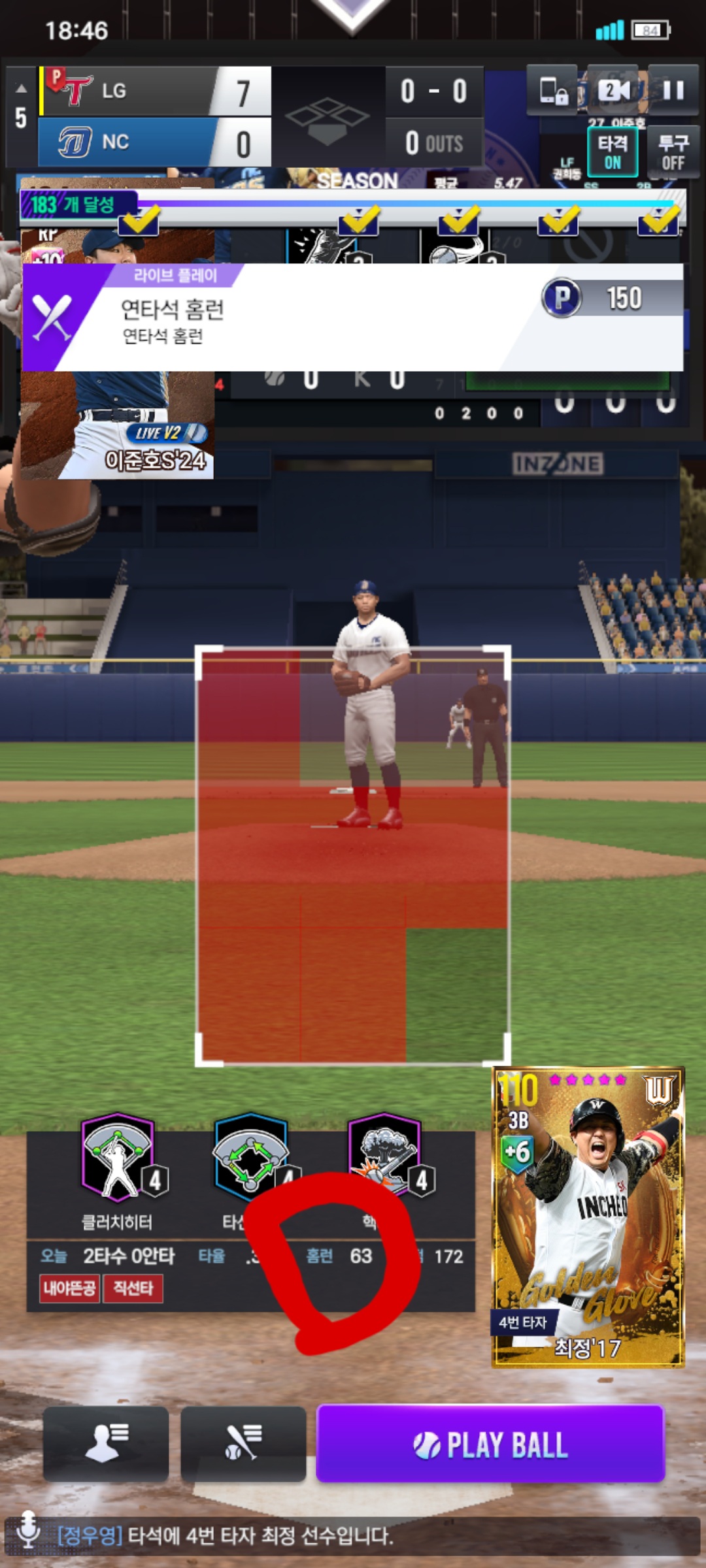View the 클러치히터 skill icon

click(118, 1158)
